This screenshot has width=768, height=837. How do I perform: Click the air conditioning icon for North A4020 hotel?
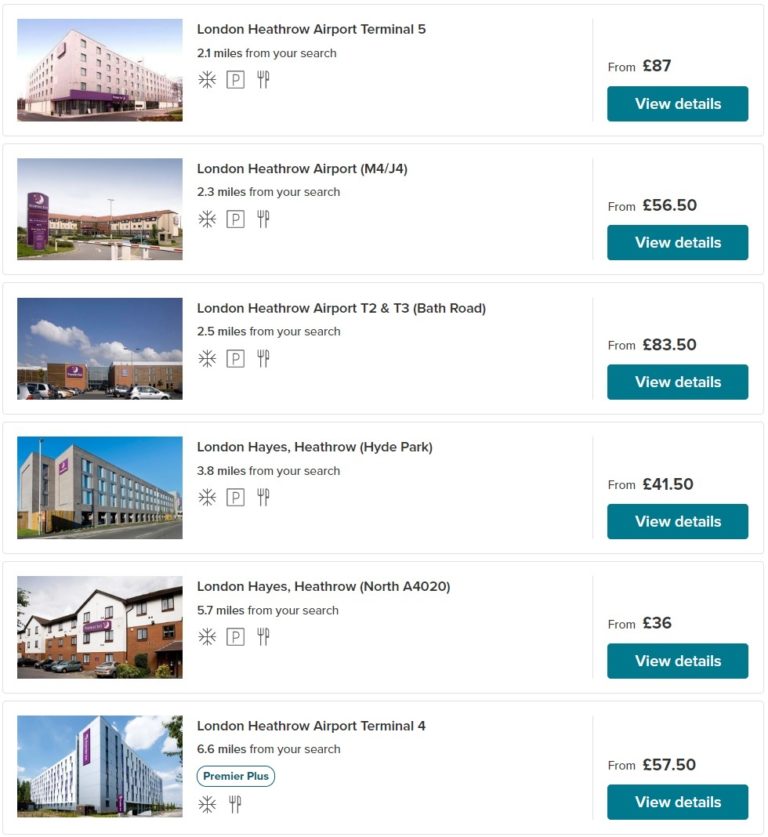pyautogui.click(x=207, y=638)
